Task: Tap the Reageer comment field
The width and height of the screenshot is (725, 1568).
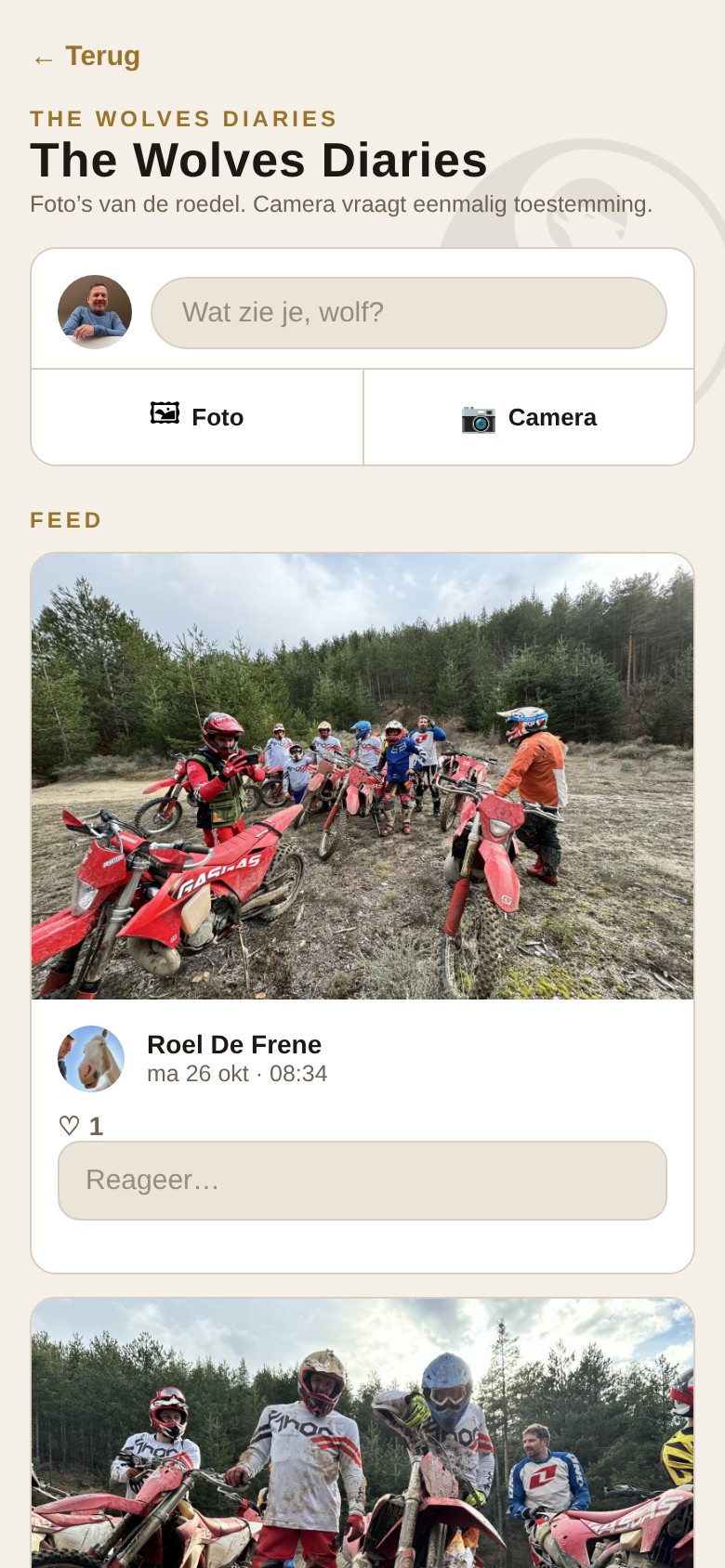Action: [x=362, y=1181]
